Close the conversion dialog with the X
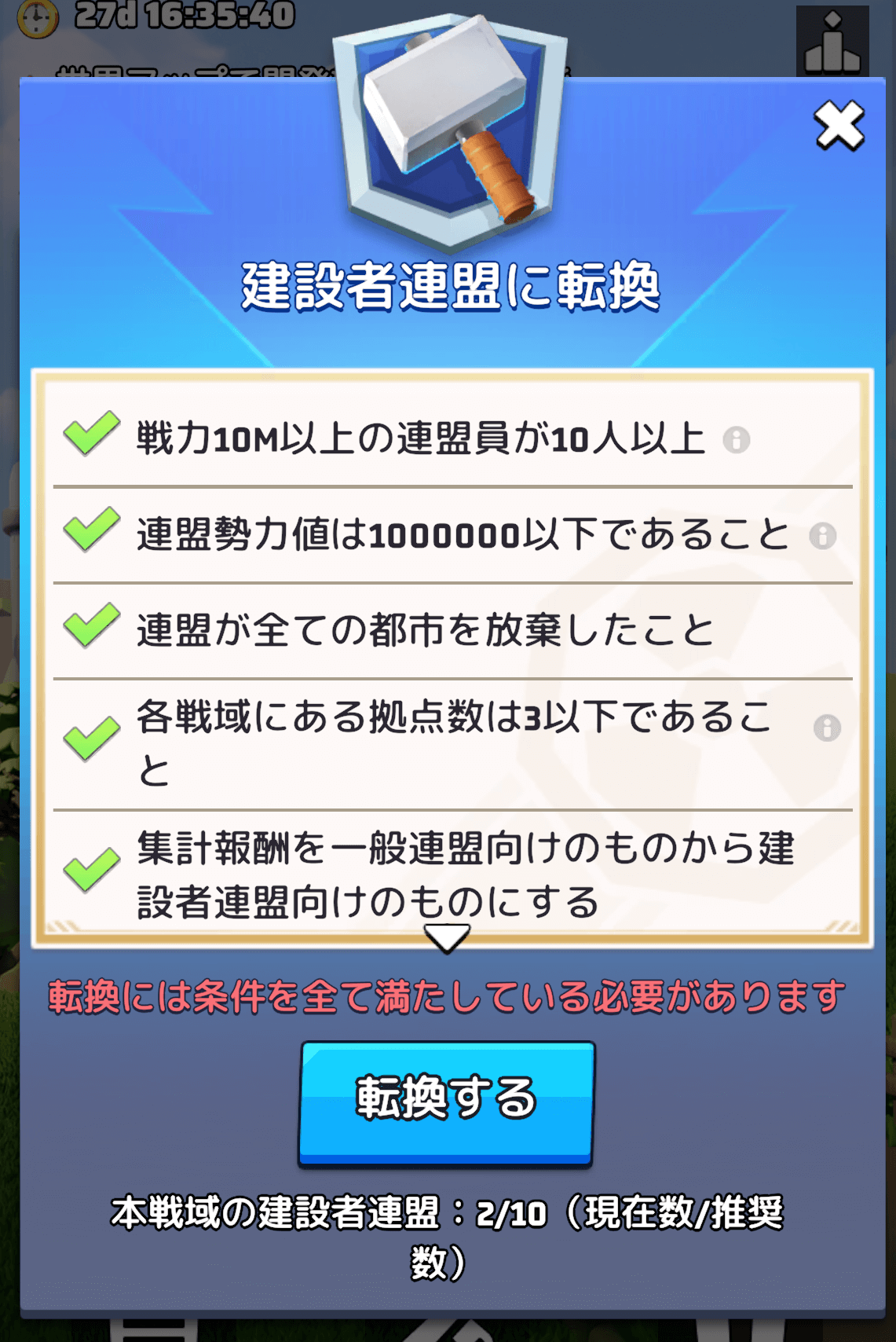Image resolution: width=896 pixels, height=1342 pixels. coord(838,126)
